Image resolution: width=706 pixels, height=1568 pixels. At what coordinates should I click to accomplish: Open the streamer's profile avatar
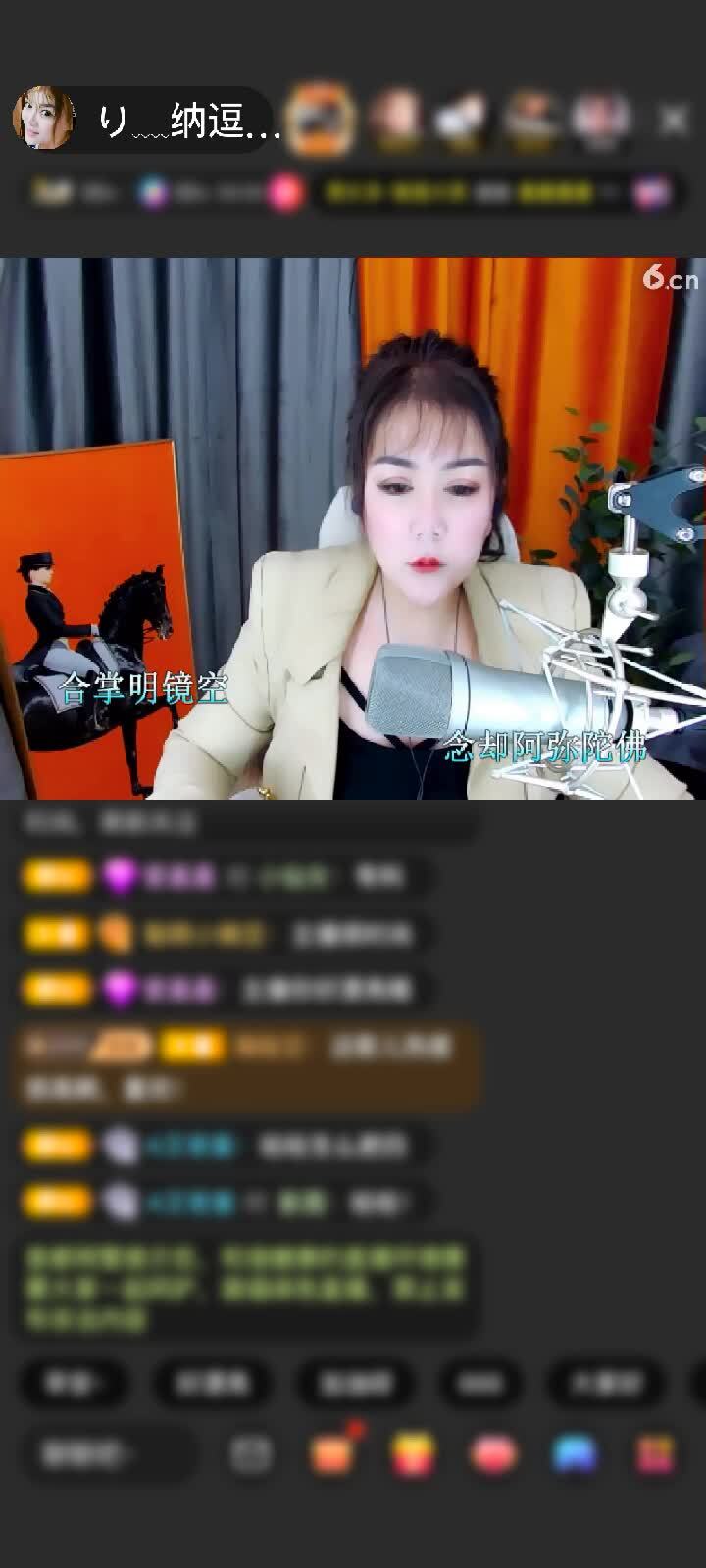43,119
